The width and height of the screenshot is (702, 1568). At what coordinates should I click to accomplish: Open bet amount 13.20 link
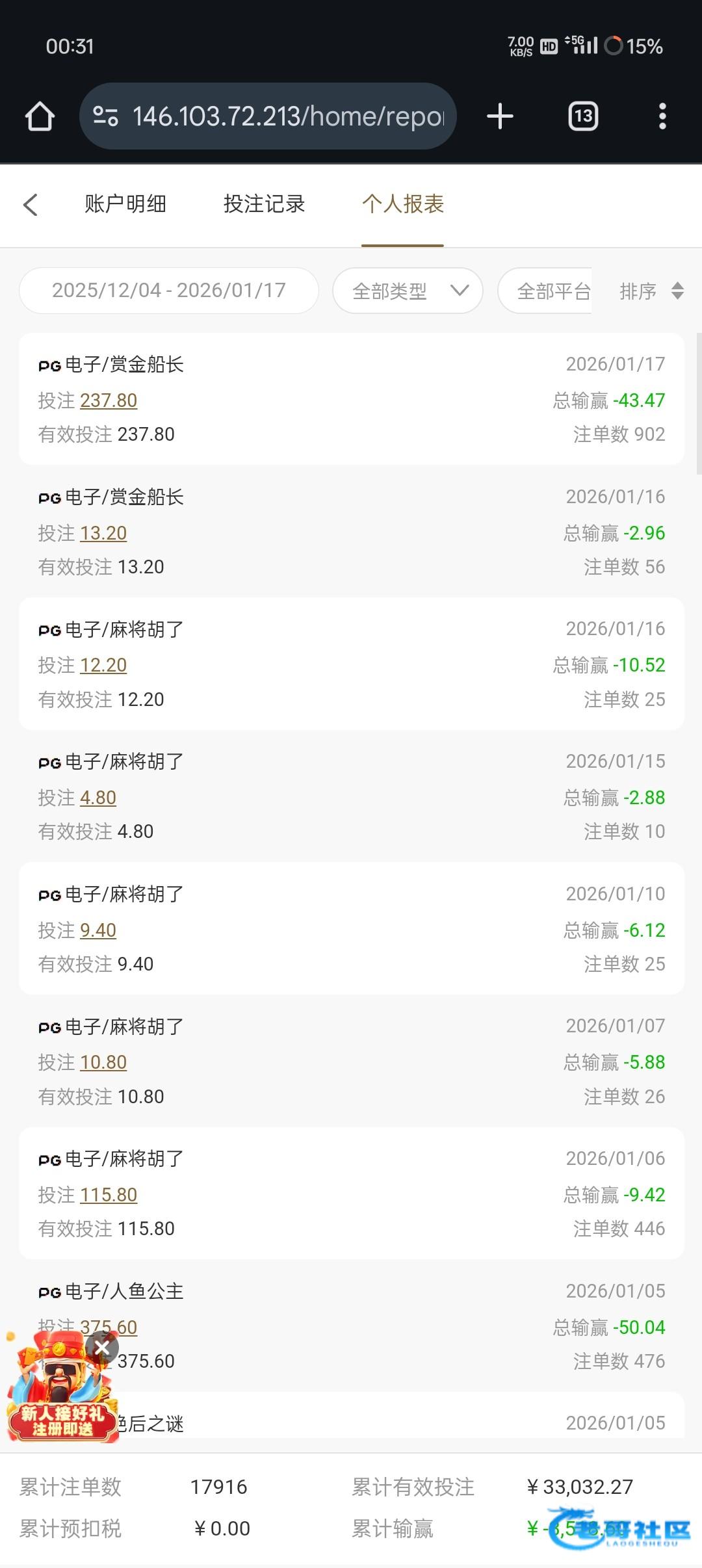[103, 533]
